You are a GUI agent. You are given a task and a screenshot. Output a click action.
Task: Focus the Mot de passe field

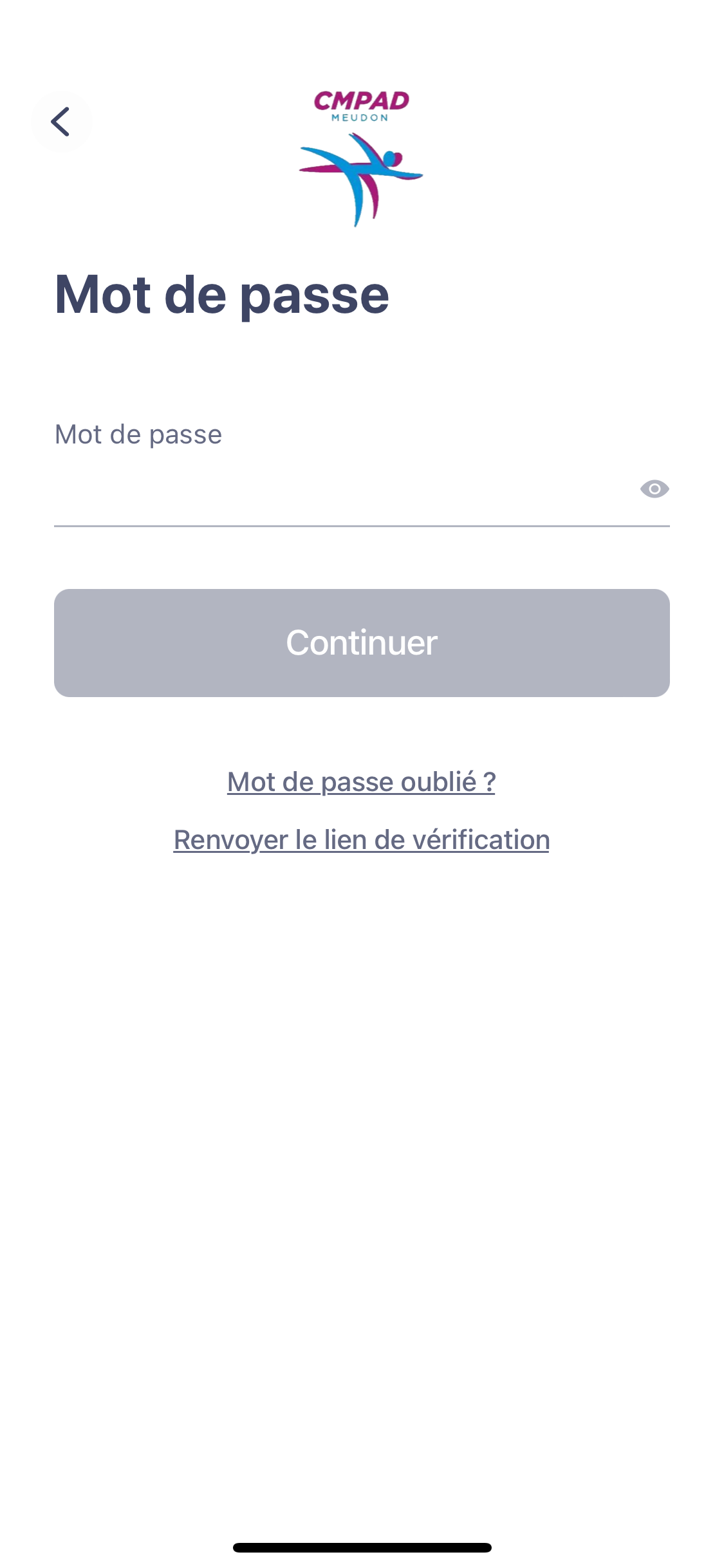tap(341, 490)
